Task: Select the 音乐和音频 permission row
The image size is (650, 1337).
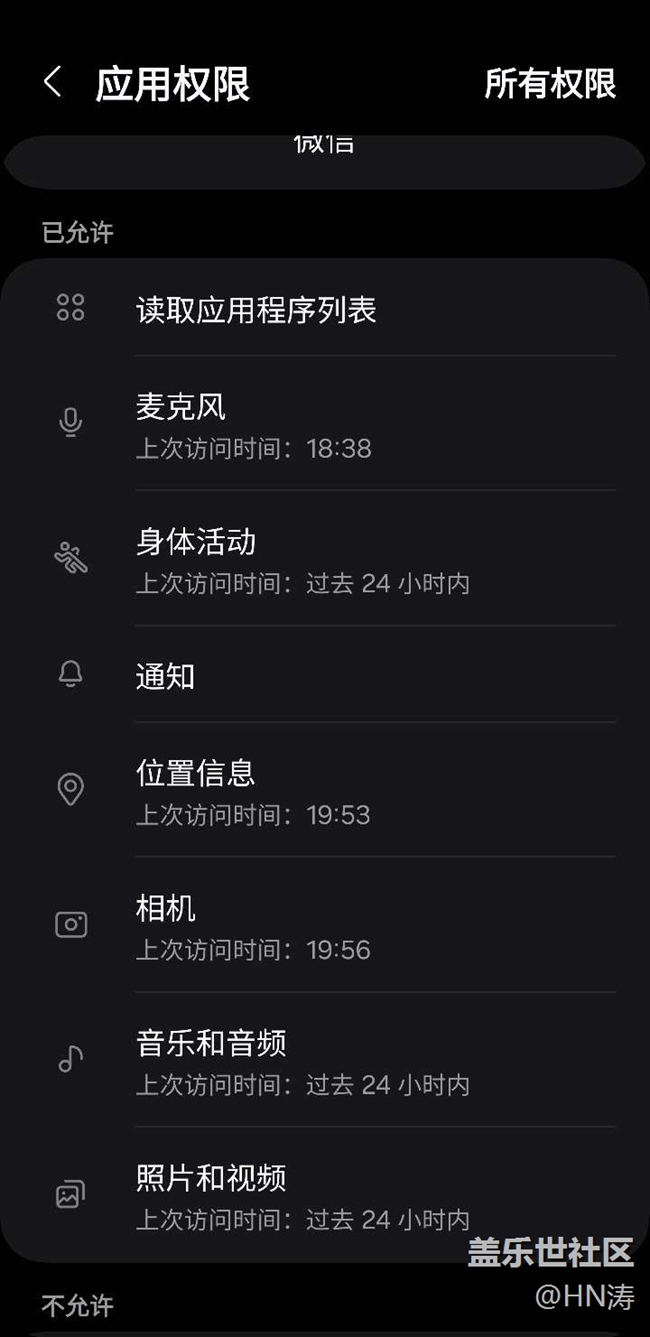Action: coord(325,1061)
